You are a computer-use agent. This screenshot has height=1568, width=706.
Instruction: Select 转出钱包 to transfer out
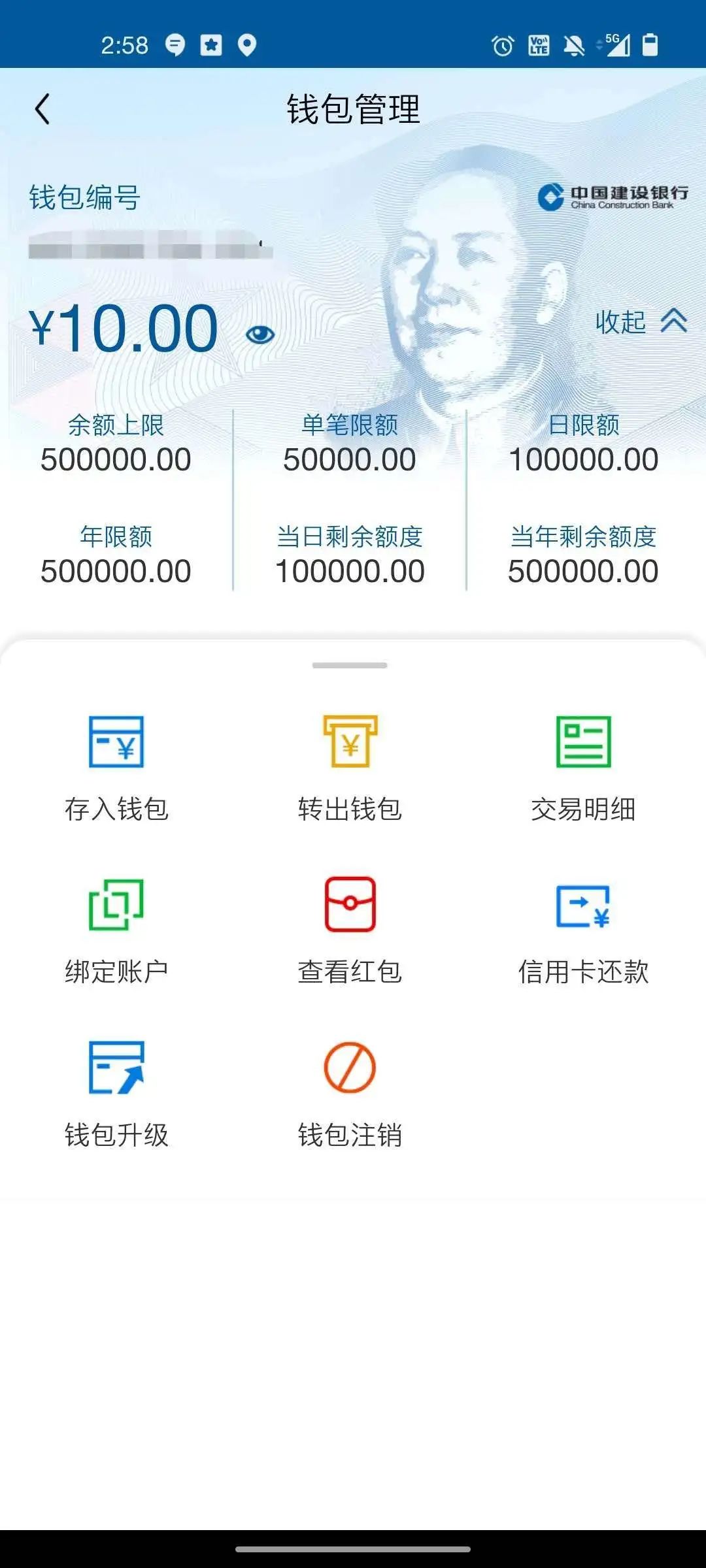point(350,768)
